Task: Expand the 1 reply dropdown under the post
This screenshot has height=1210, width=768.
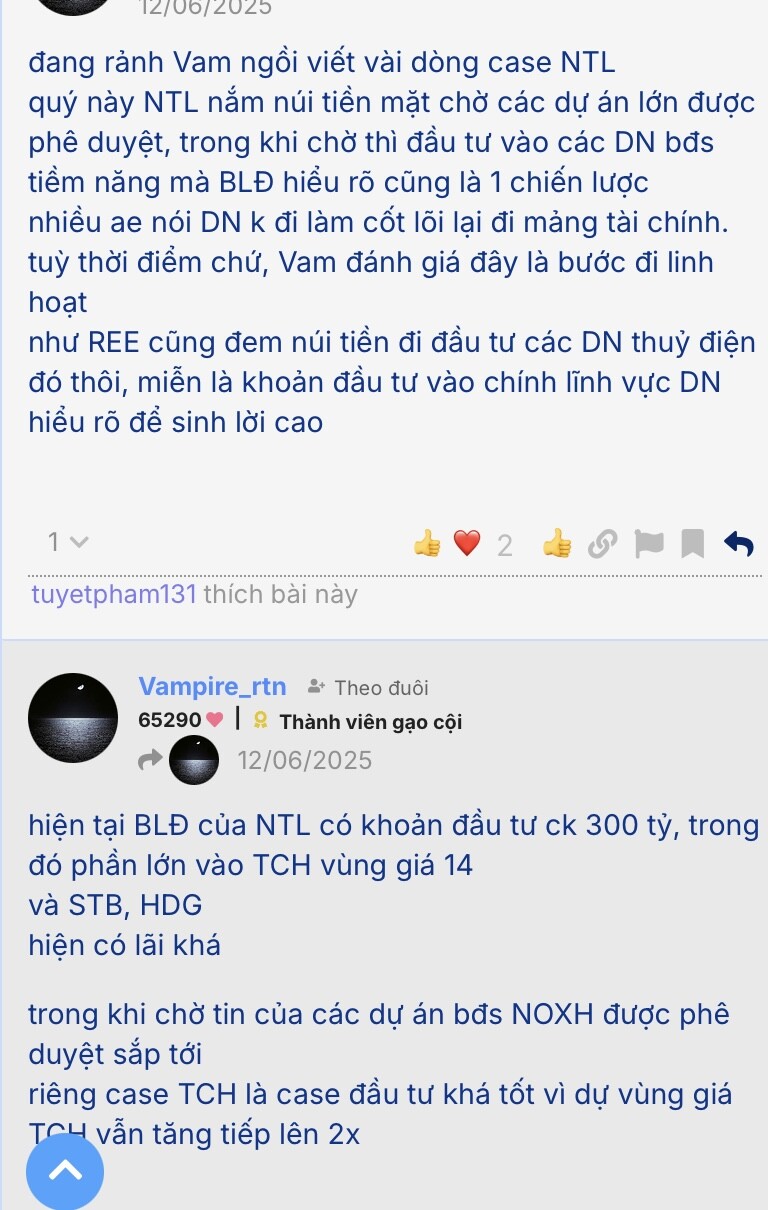Action: point(67,543)
